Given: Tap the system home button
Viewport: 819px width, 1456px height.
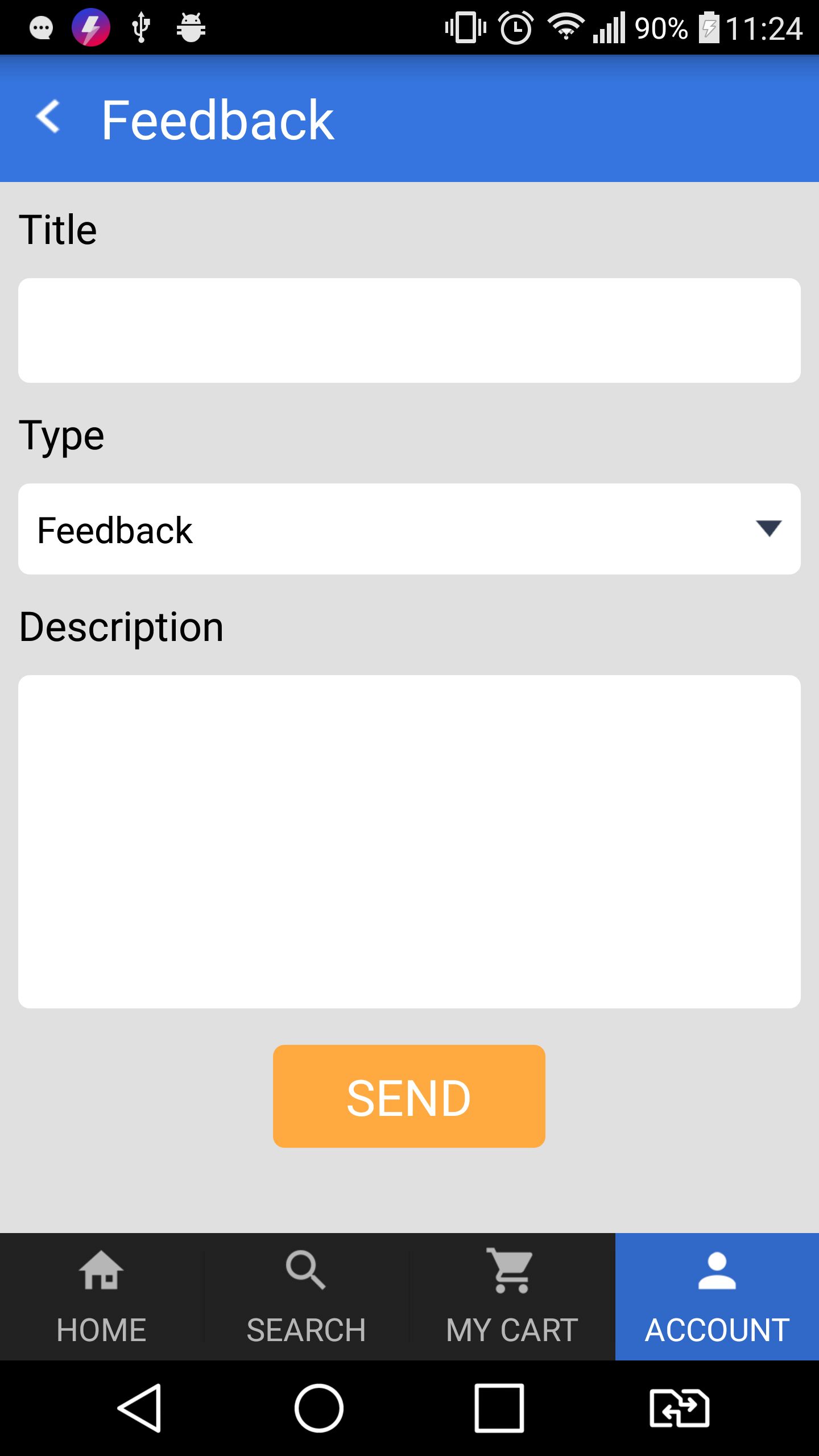Looking at the screenshot, I should (x=318, y=1408).
